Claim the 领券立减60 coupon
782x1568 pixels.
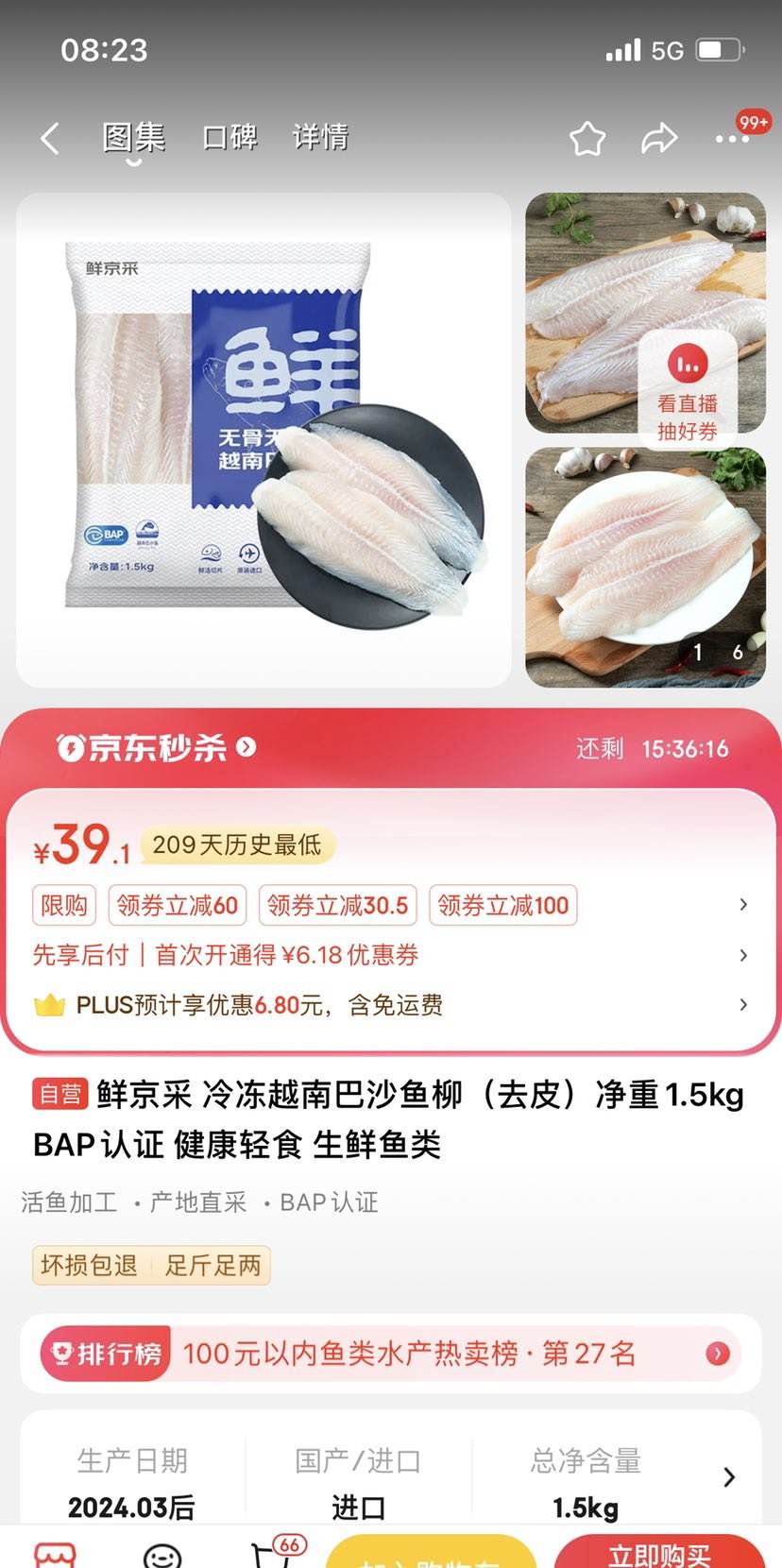(177, 905)
